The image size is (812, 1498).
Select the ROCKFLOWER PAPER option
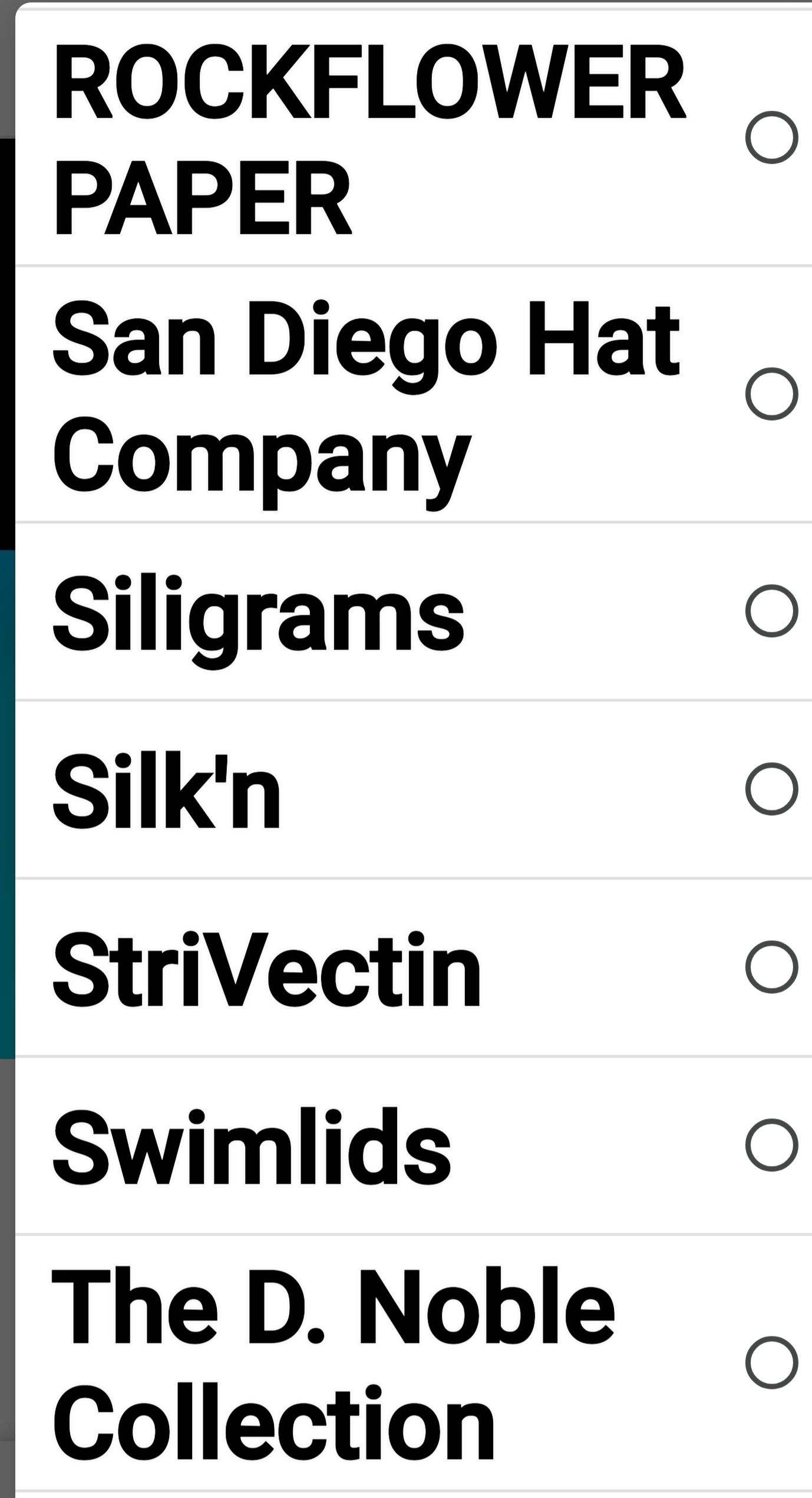point(771,137)
